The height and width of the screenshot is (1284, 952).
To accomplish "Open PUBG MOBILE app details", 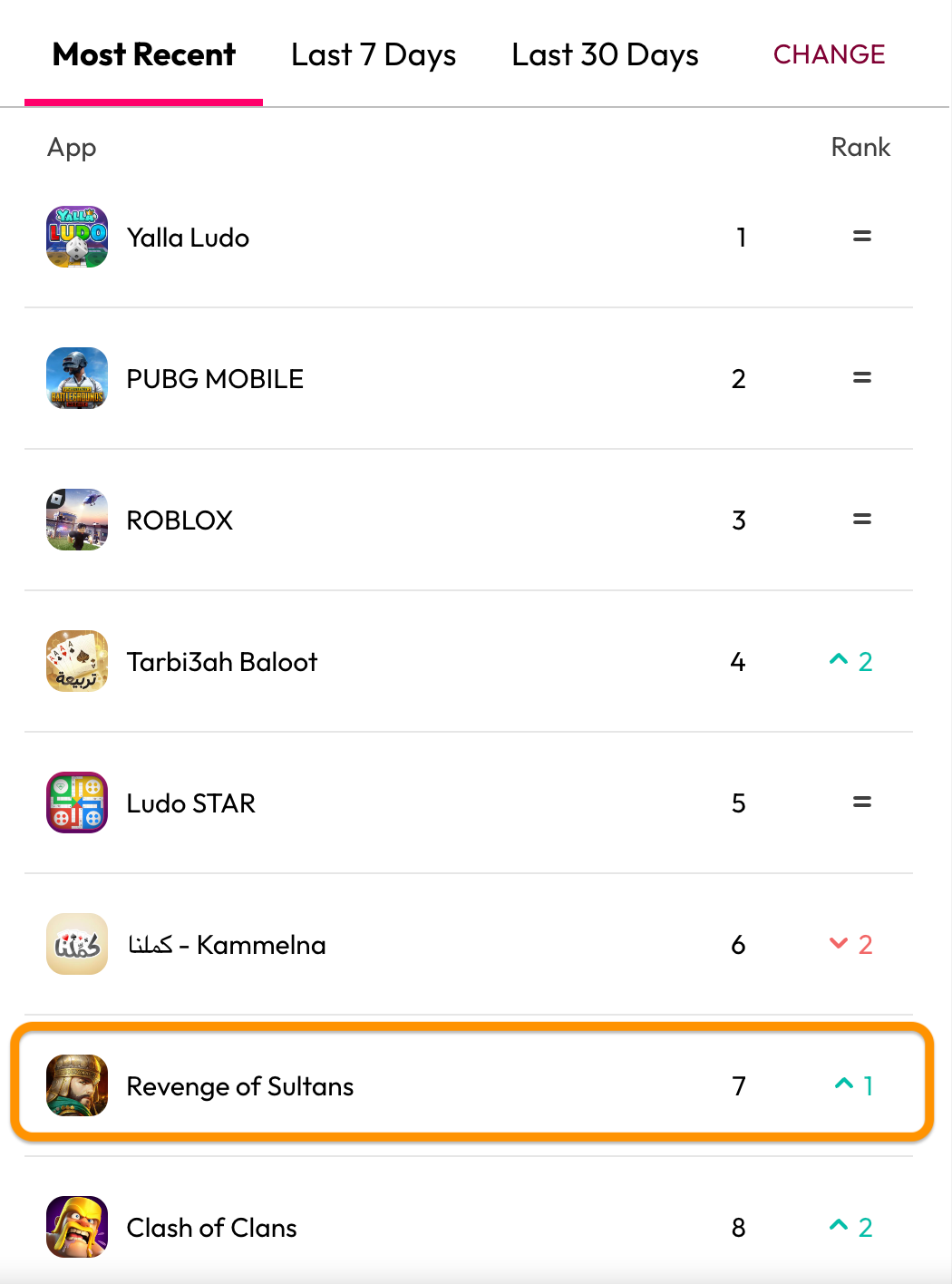I will 215,379.
